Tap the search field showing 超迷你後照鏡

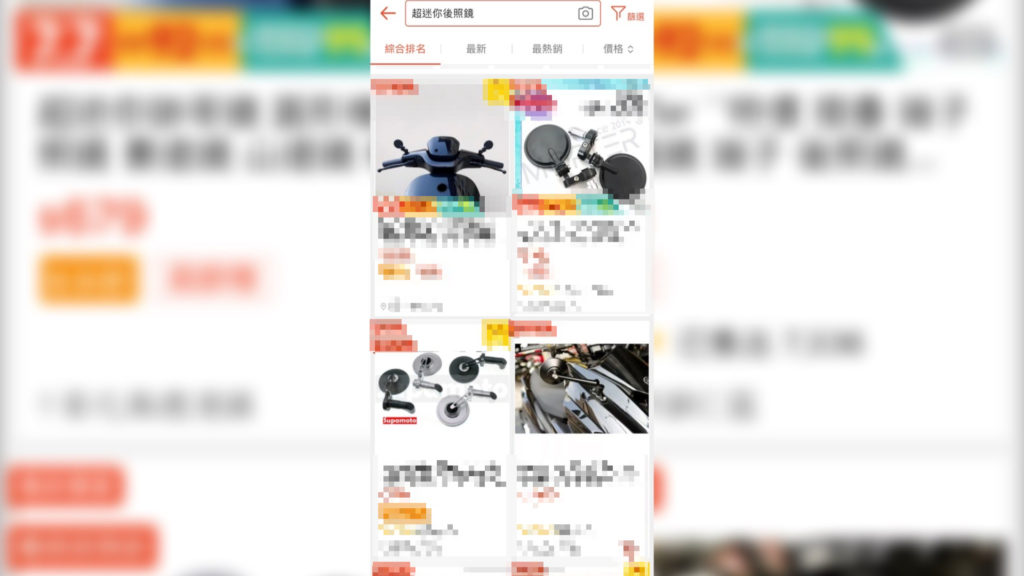pos(490,14)
